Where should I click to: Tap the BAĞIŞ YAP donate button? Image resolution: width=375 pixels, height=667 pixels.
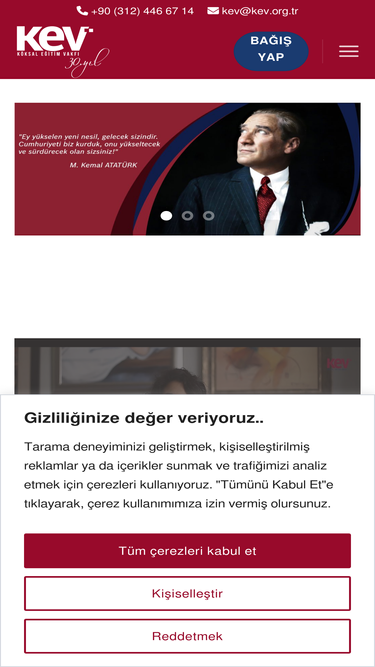point(271,51)
